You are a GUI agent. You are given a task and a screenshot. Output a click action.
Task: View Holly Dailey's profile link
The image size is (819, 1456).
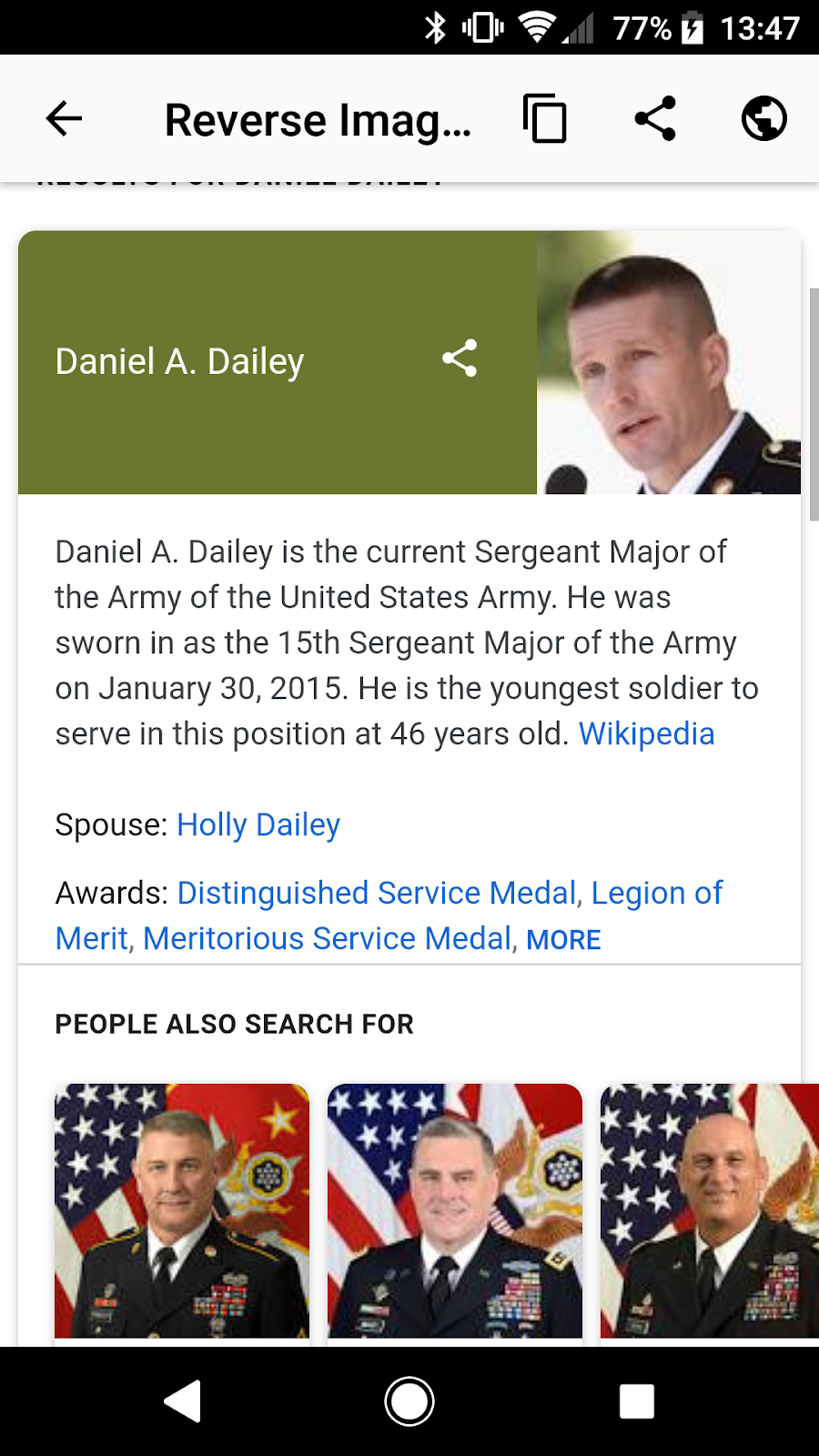[258, 824]
